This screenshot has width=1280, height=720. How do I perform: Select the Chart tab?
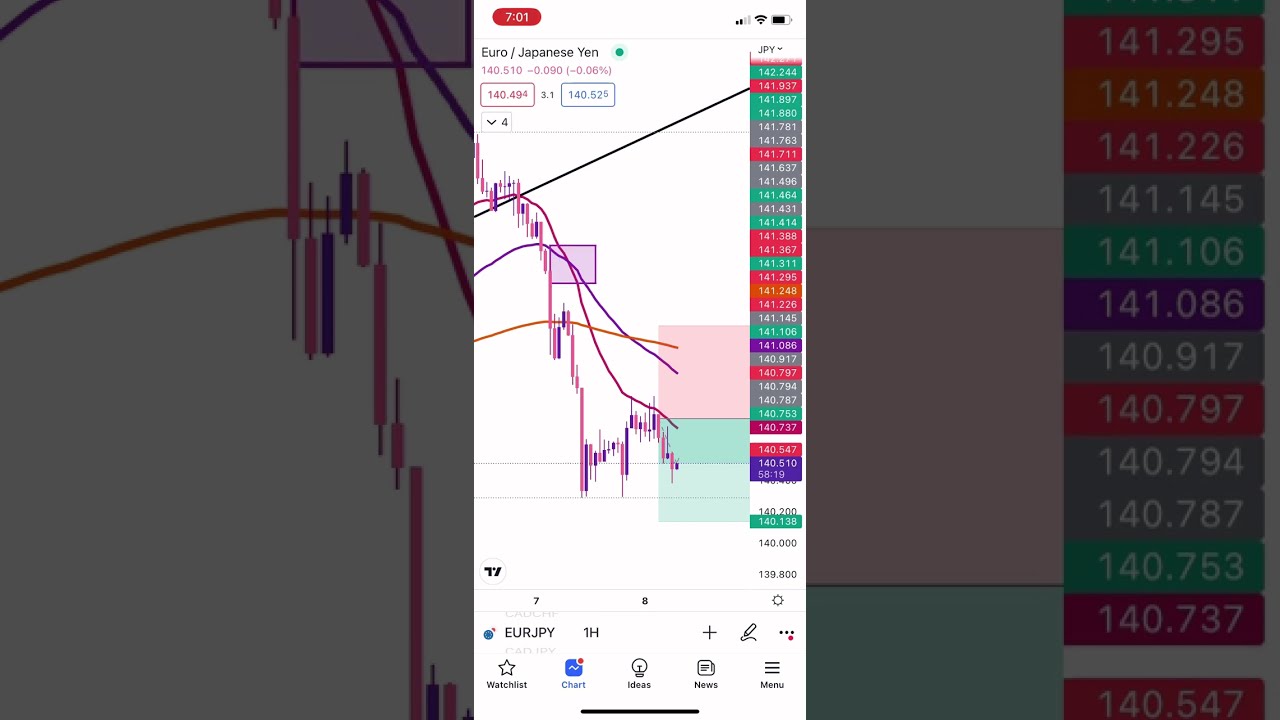pos(573,674)
